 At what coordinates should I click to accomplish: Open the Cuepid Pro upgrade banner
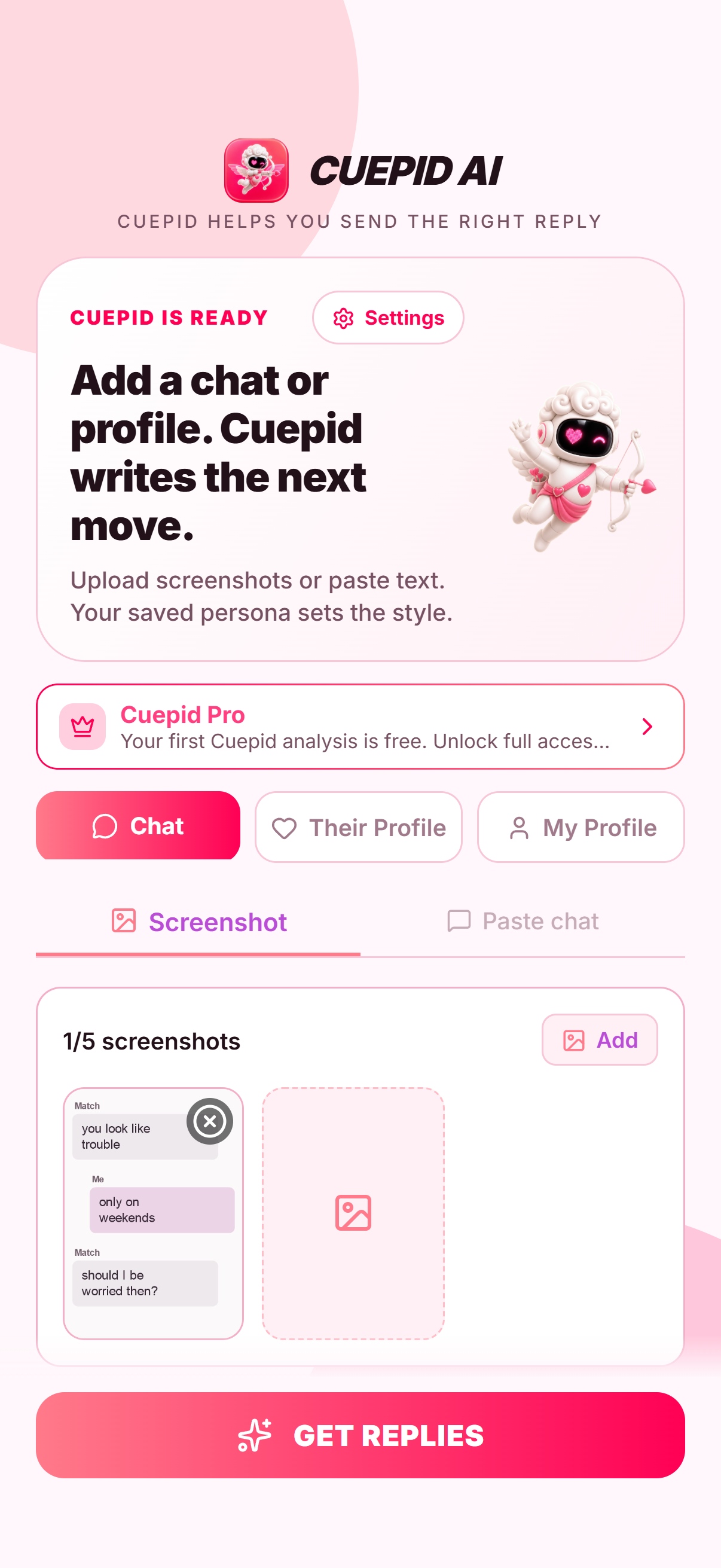[360, 726]
